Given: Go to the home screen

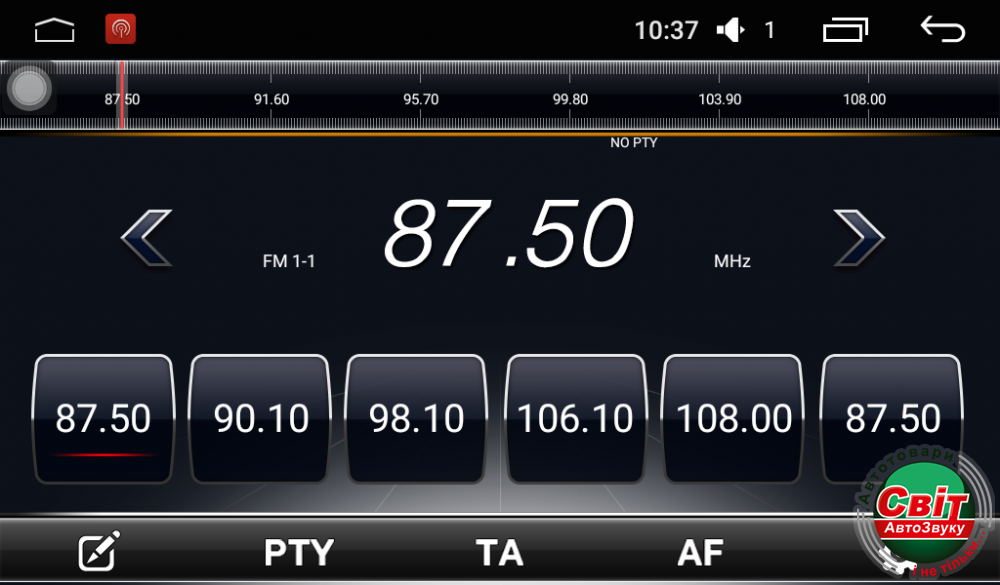Looking at the screenshot, I should [x=55, y=31].
